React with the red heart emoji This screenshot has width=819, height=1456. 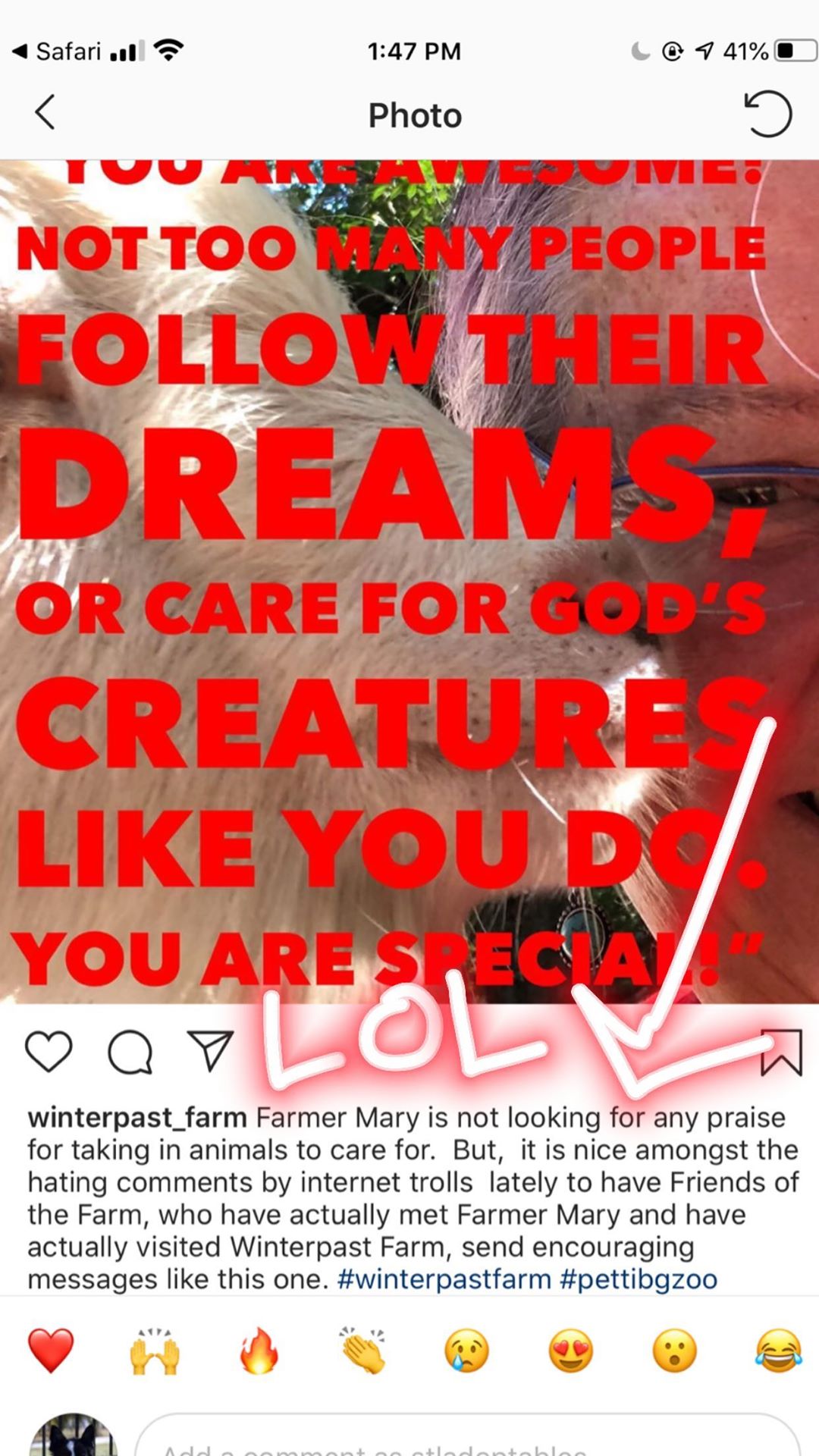[51, 1351]
